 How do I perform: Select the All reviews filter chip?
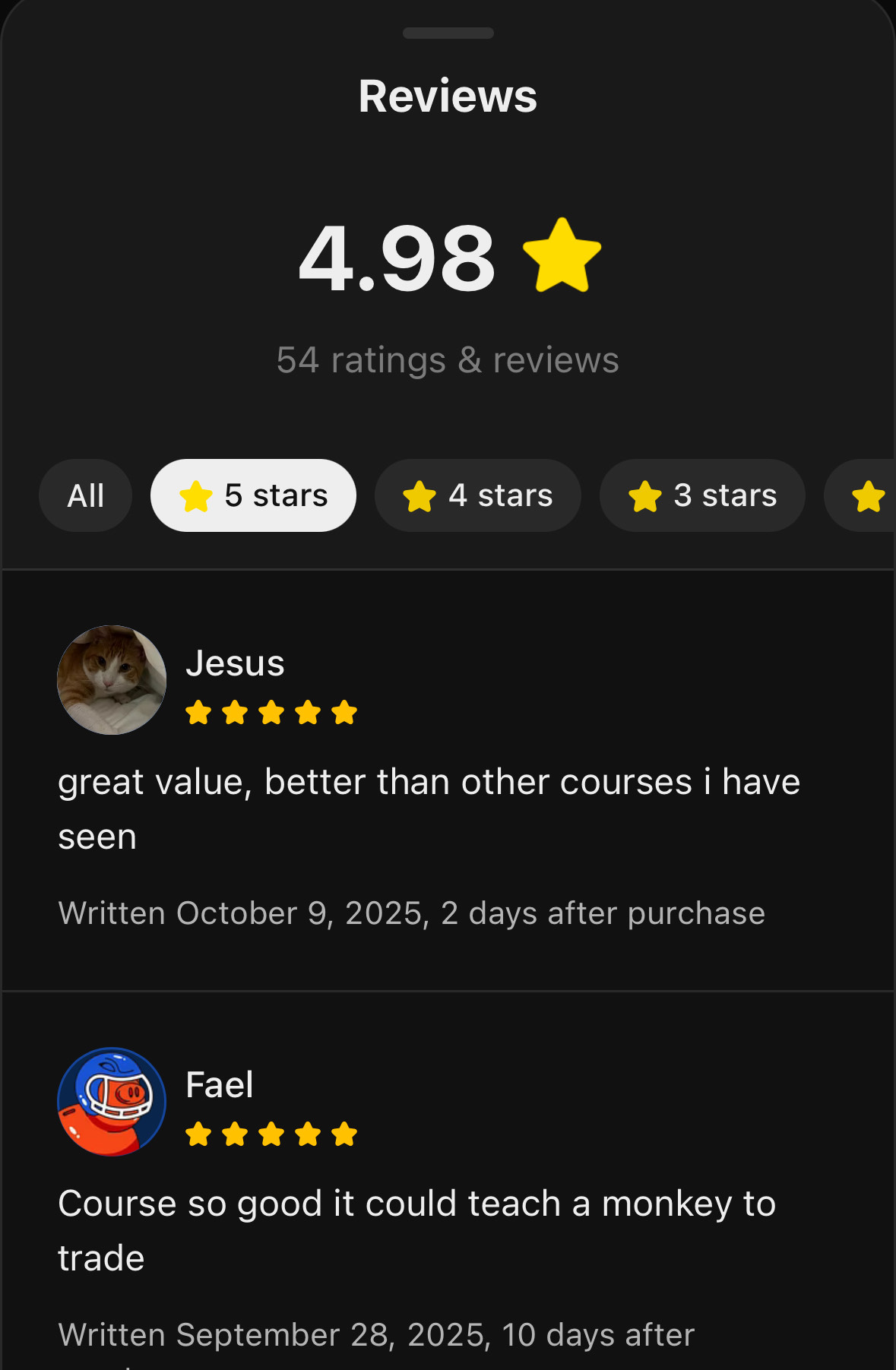tap(85, 495)
